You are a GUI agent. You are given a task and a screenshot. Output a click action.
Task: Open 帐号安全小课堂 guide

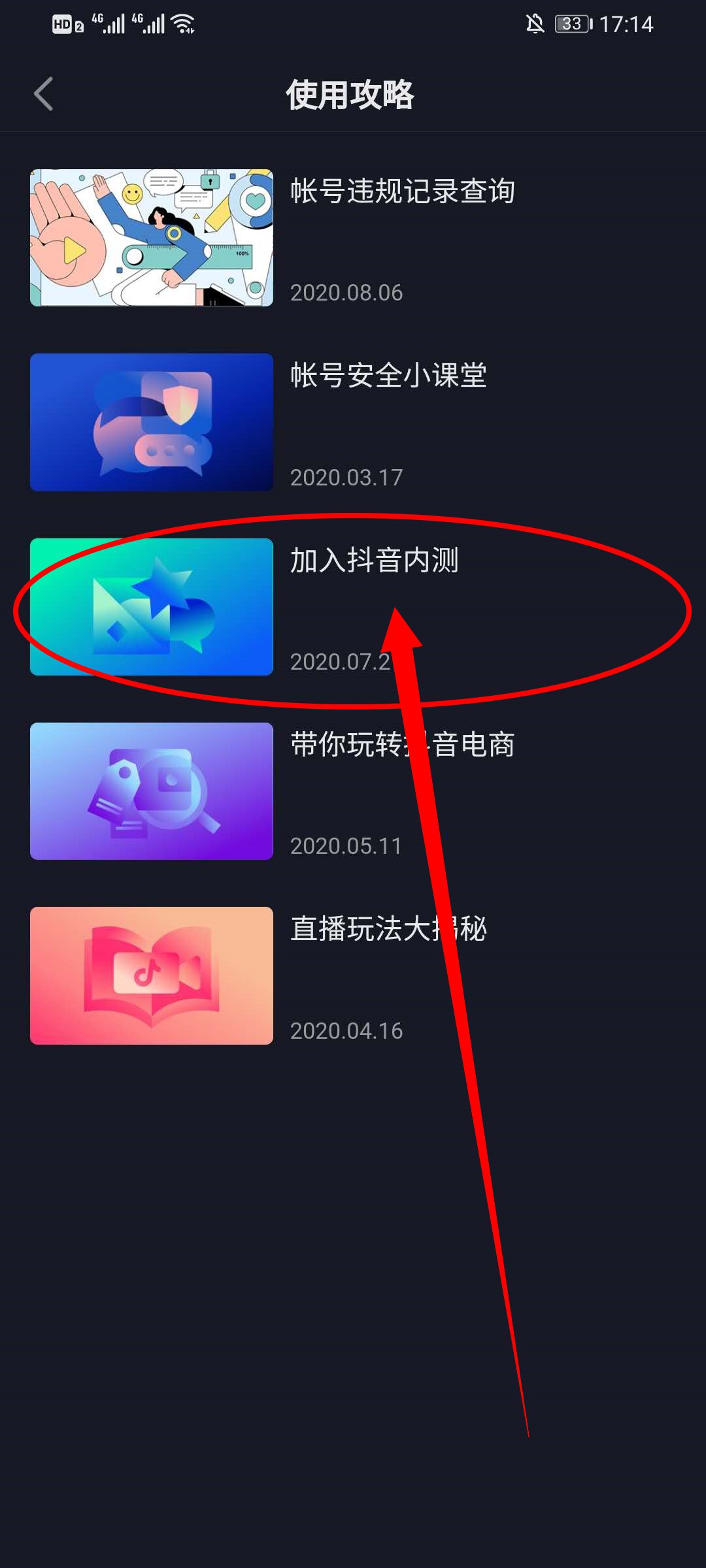388,376
